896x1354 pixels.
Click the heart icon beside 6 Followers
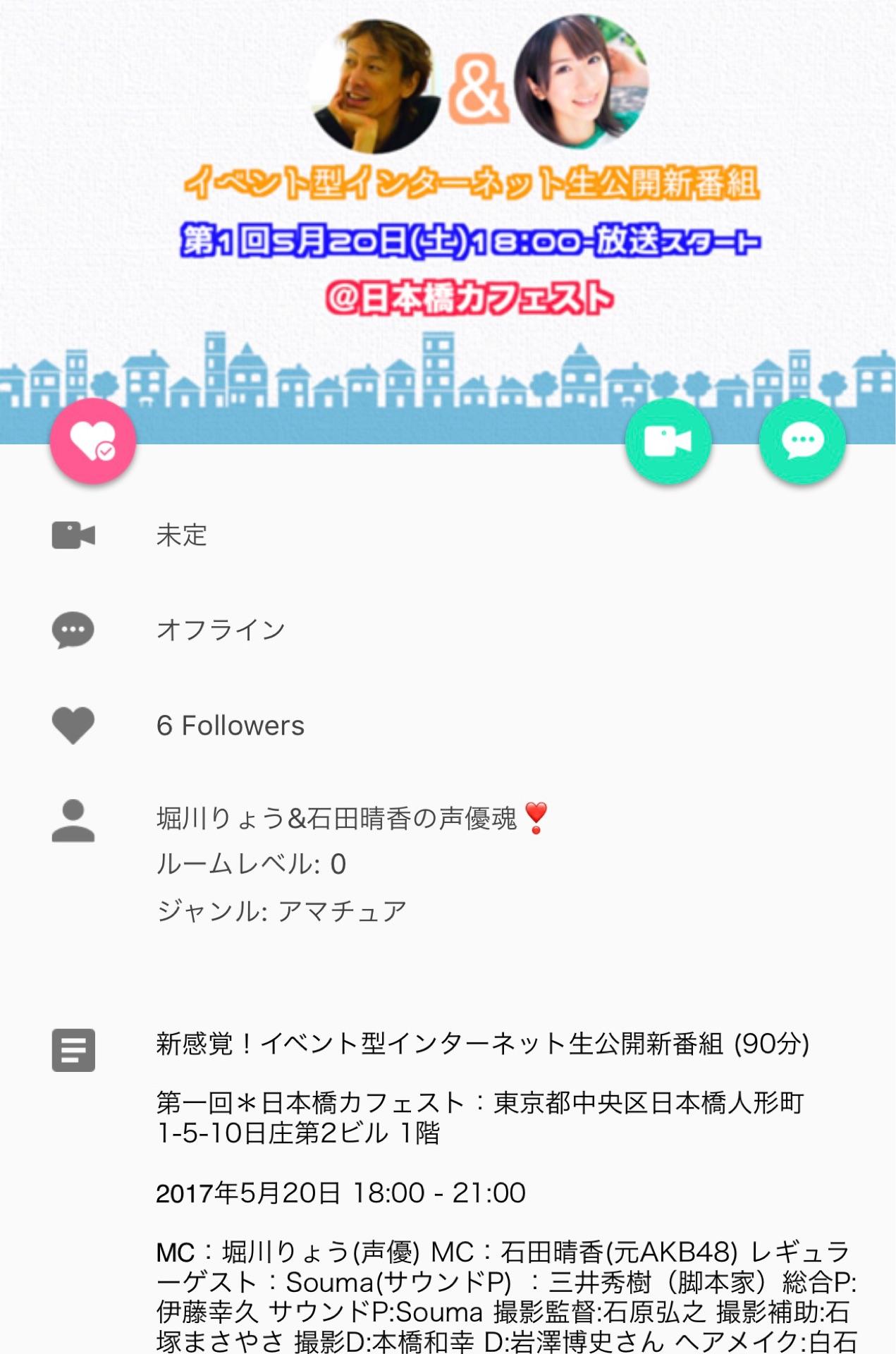73,723
